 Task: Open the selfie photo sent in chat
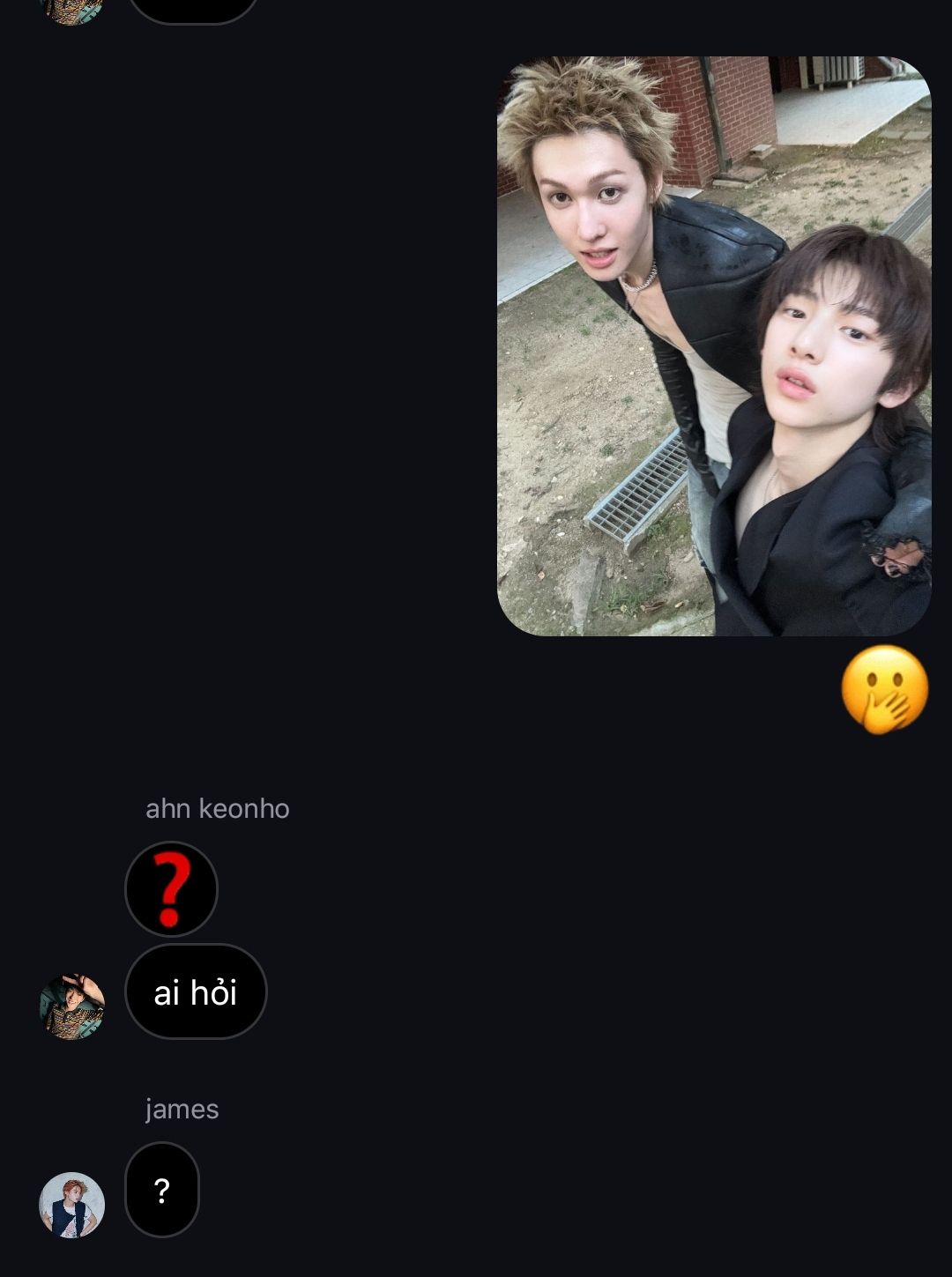[714, 346]
